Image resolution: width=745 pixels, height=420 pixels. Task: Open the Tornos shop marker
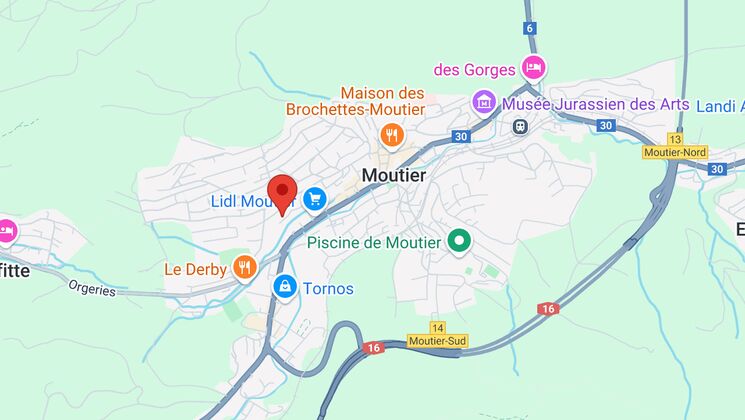(285, 287)
